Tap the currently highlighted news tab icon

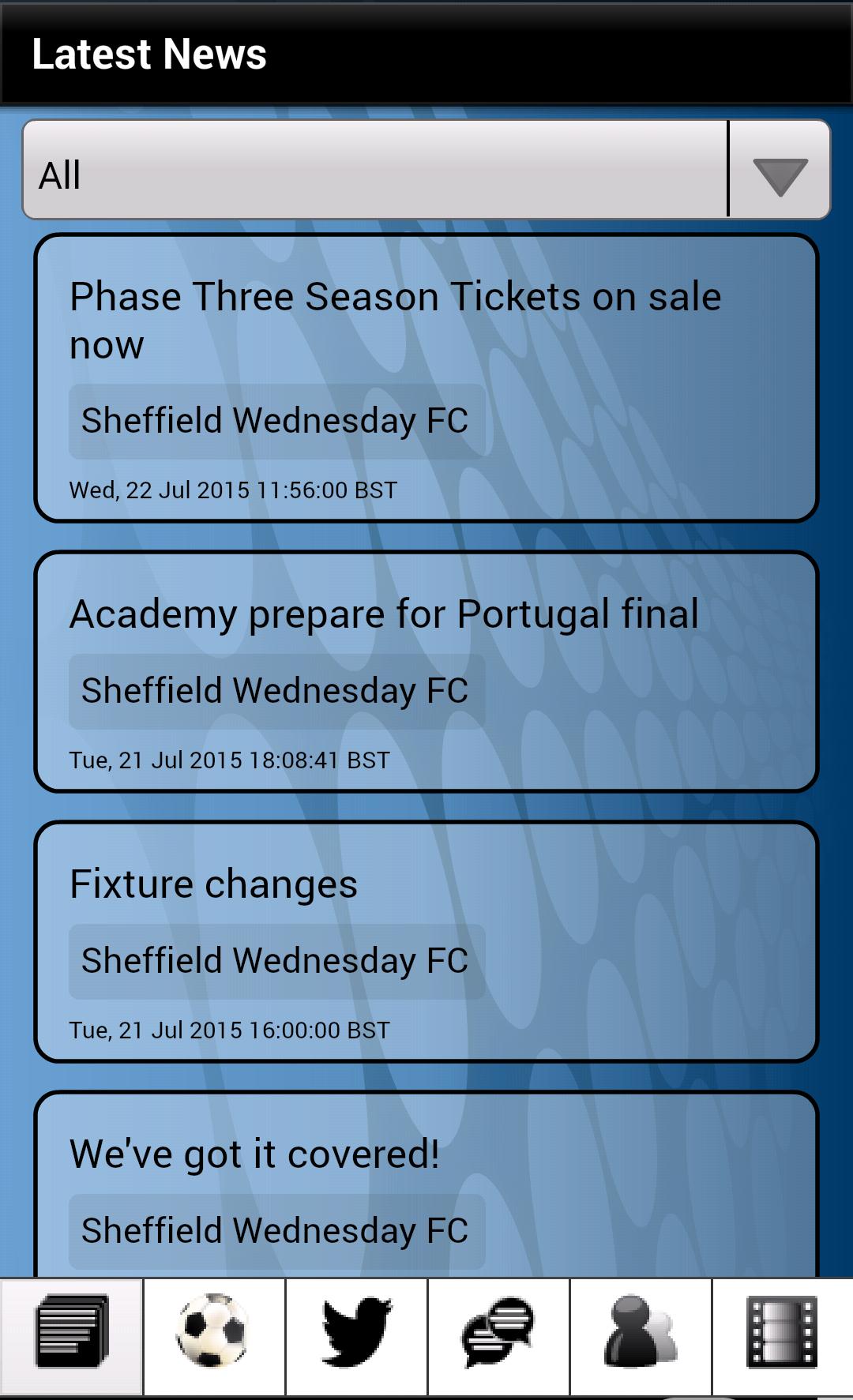[x=70, y=1334]
